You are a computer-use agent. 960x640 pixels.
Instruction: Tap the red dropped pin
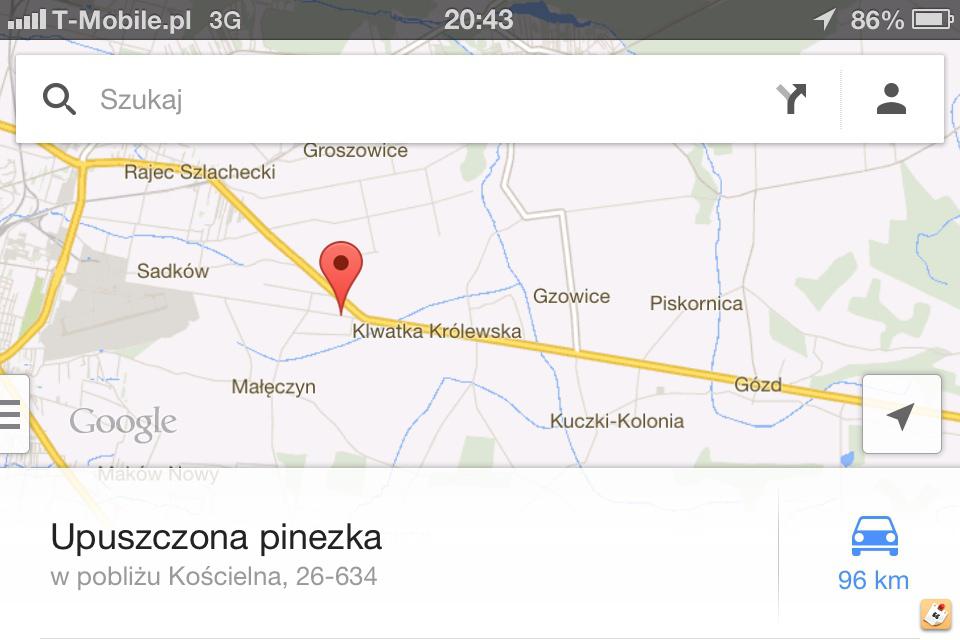(x=341, y=266)
